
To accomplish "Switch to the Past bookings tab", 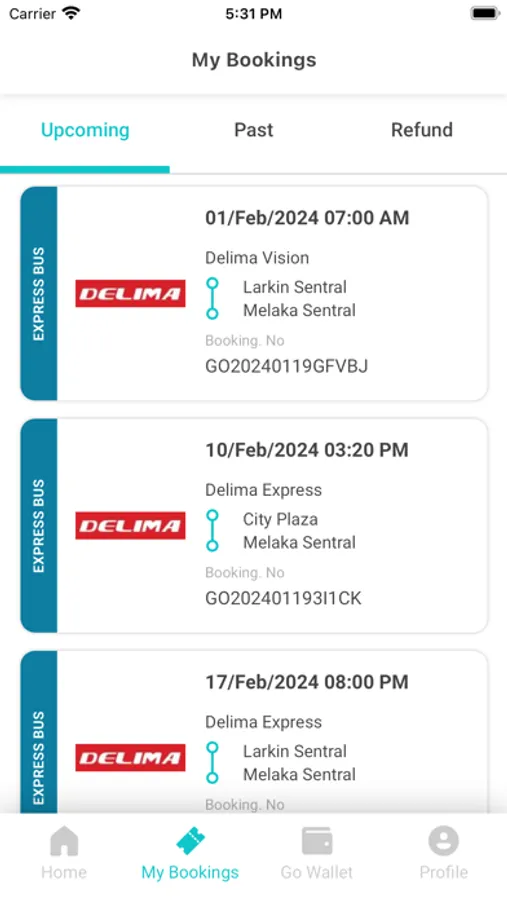I will 253,130.
